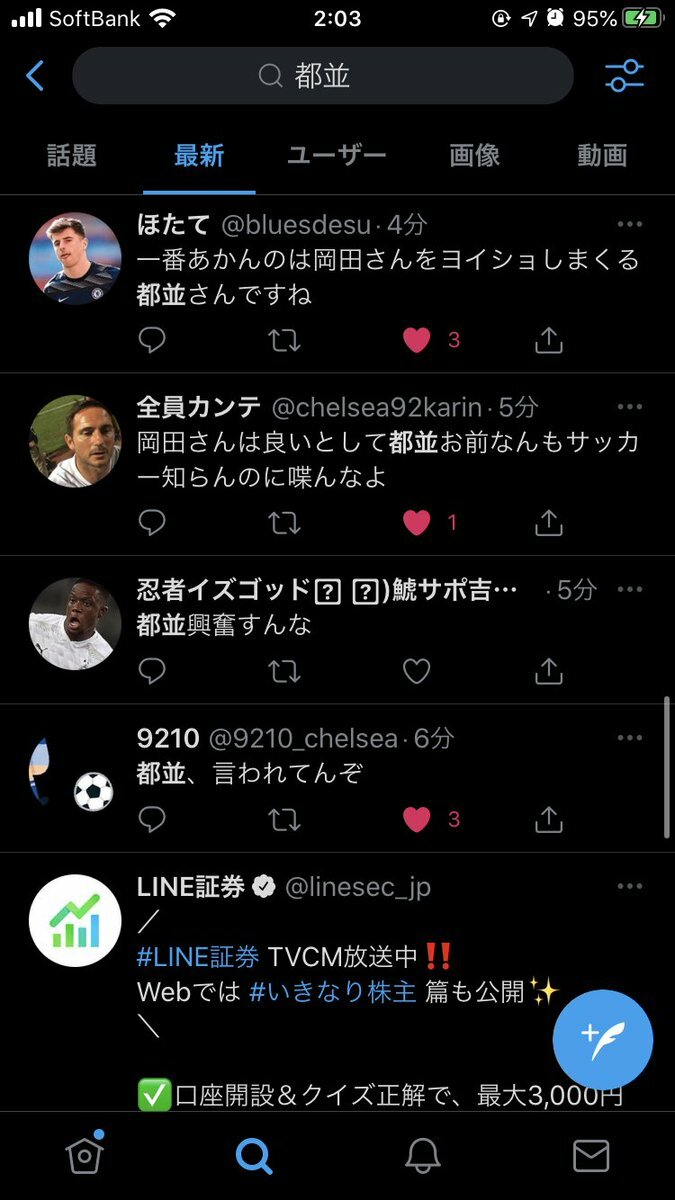
Task: Open the more options on the LINE証券 tweet
Action: pyautogui.click(x=630, y=886)
